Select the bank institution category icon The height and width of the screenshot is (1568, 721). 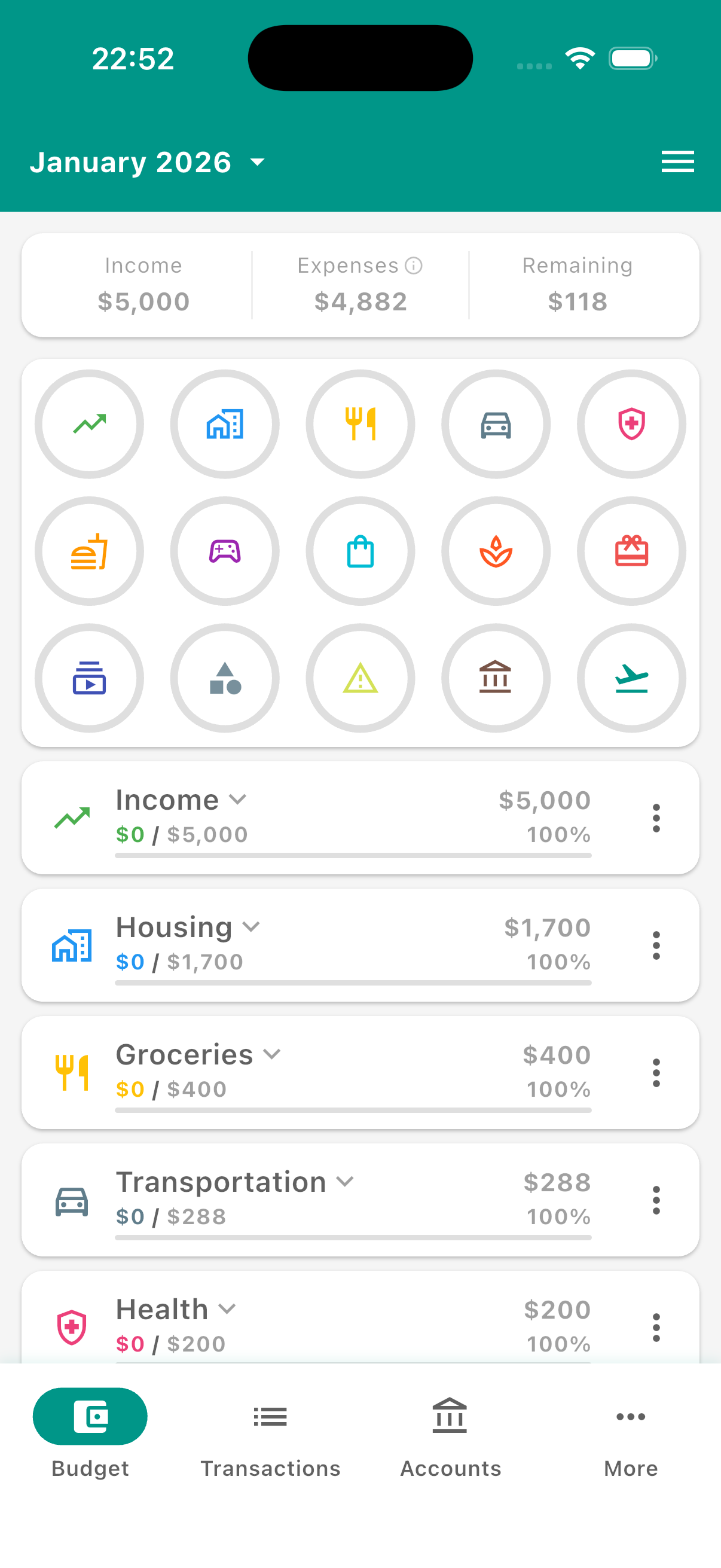click(x=496, y=678)
